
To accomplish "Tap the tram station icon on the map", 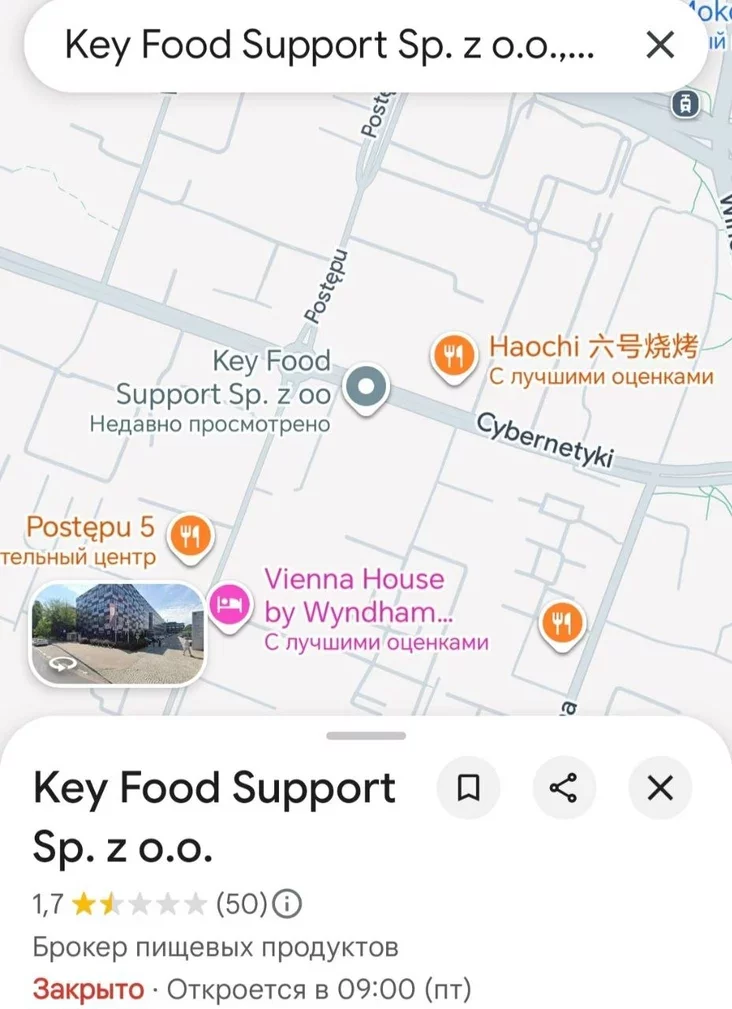I will 686,104.
